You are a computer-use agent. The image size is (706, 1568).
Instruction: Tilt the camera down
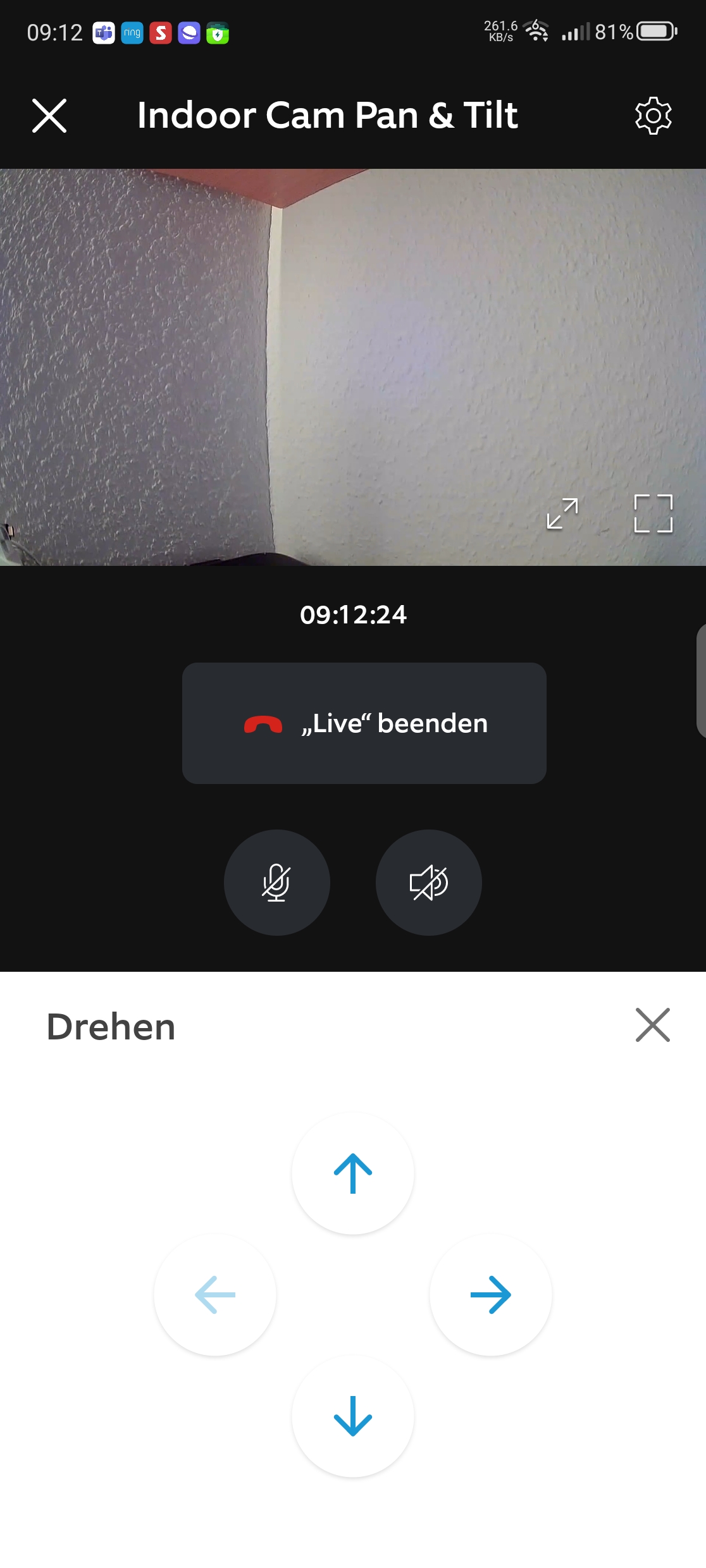pos(353,1416)
